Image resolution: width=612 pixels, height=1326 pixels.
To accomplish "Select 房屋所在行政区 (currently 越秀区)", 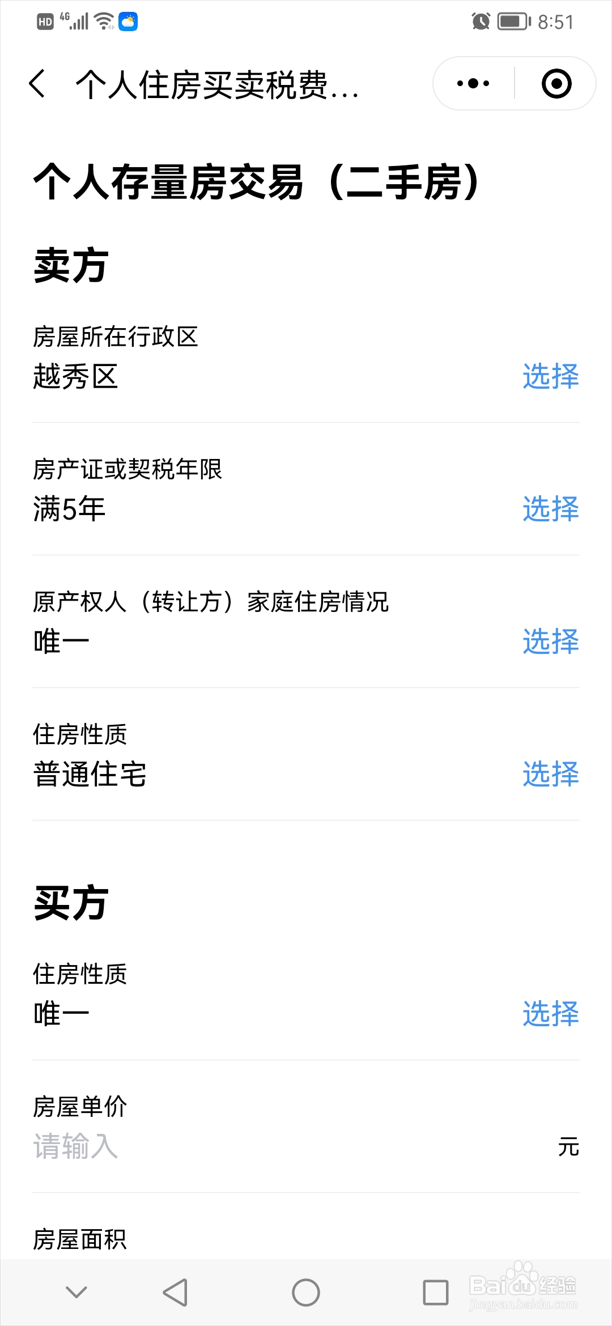I will pos(550,376).
